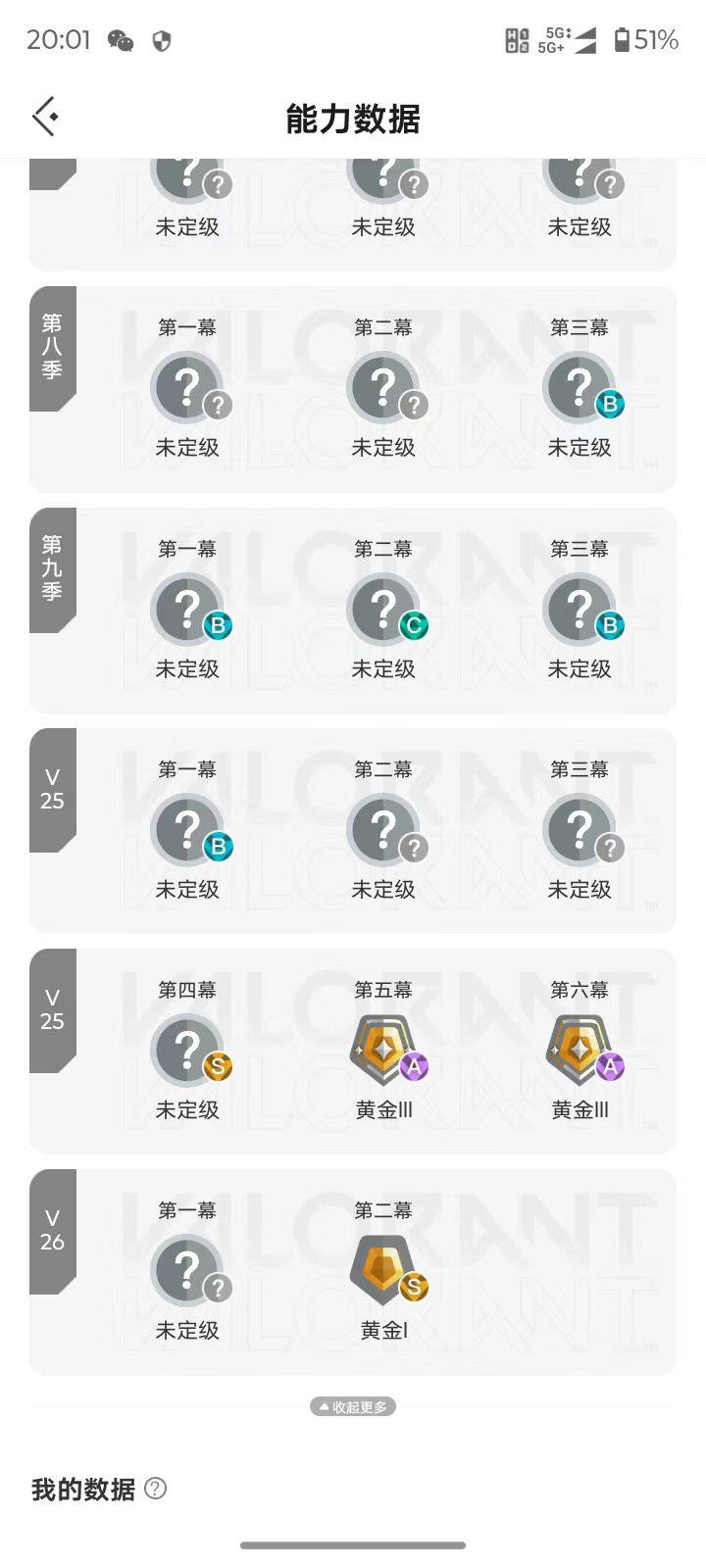Go back using the arrow at top left
706x1568 pixels.
click(43, 116)
